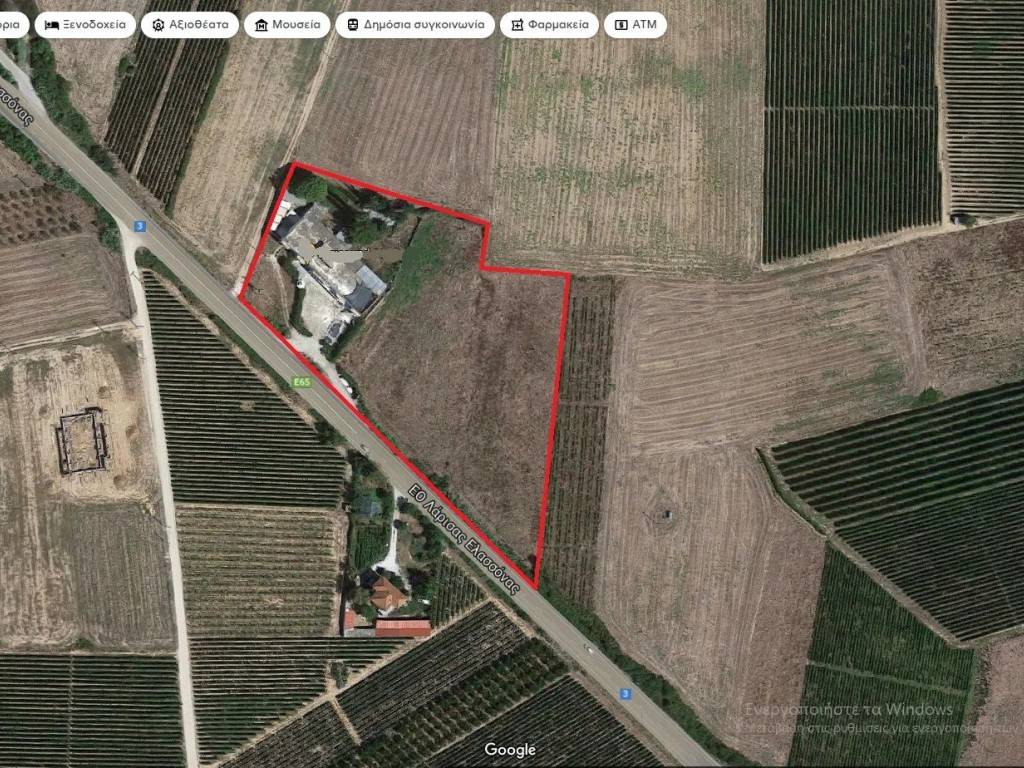
Task: Tap the Δημόσια συγκοινωνία chip
Action: click(414, 25)
